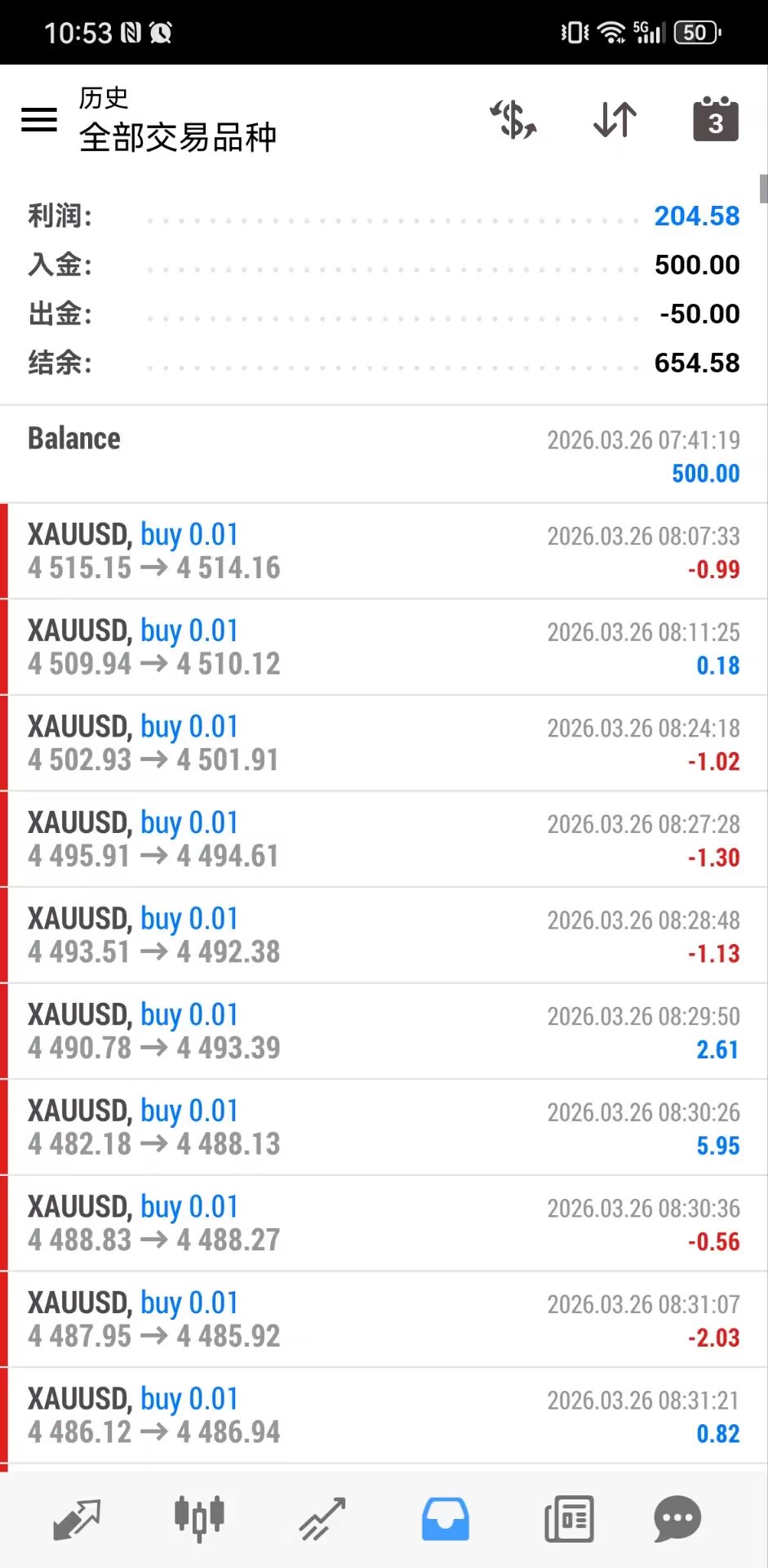Expand the XAUUSD trade with 5.95 profit
The image size is (768, 1568).
pyautogui.click(x=384, y=1127)
